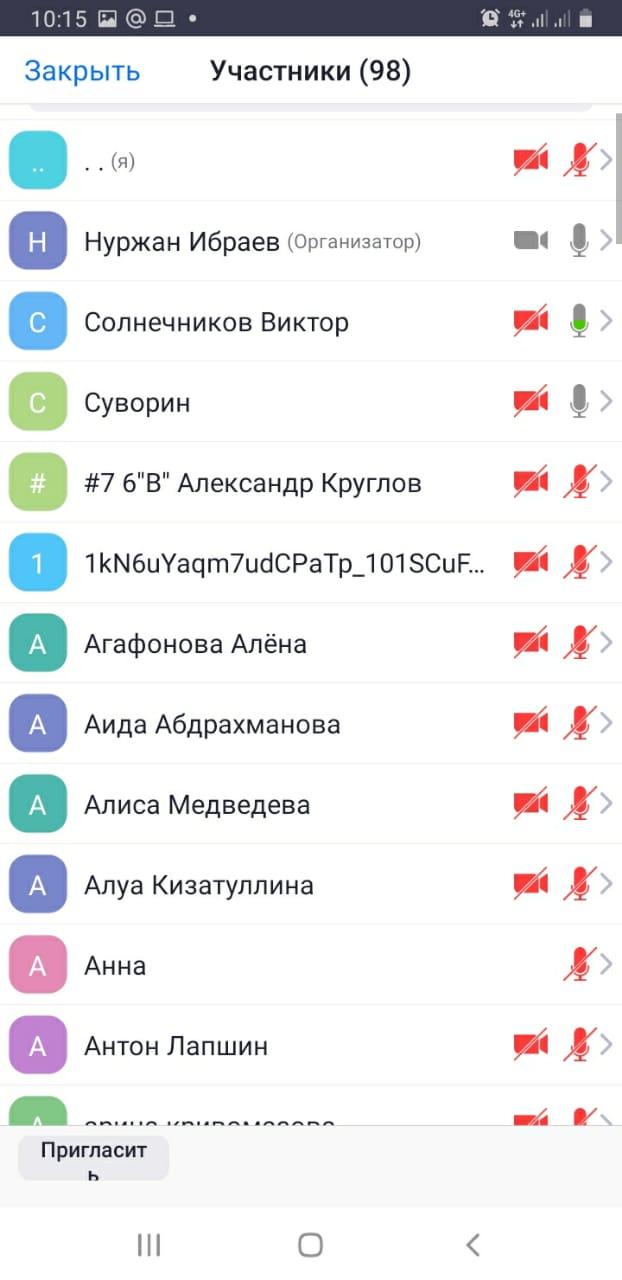The width and height of the screenshot is (622, 1280).
Task: Open participant Нуржан Ибраев, the organizer
Action: click(311, 241)
